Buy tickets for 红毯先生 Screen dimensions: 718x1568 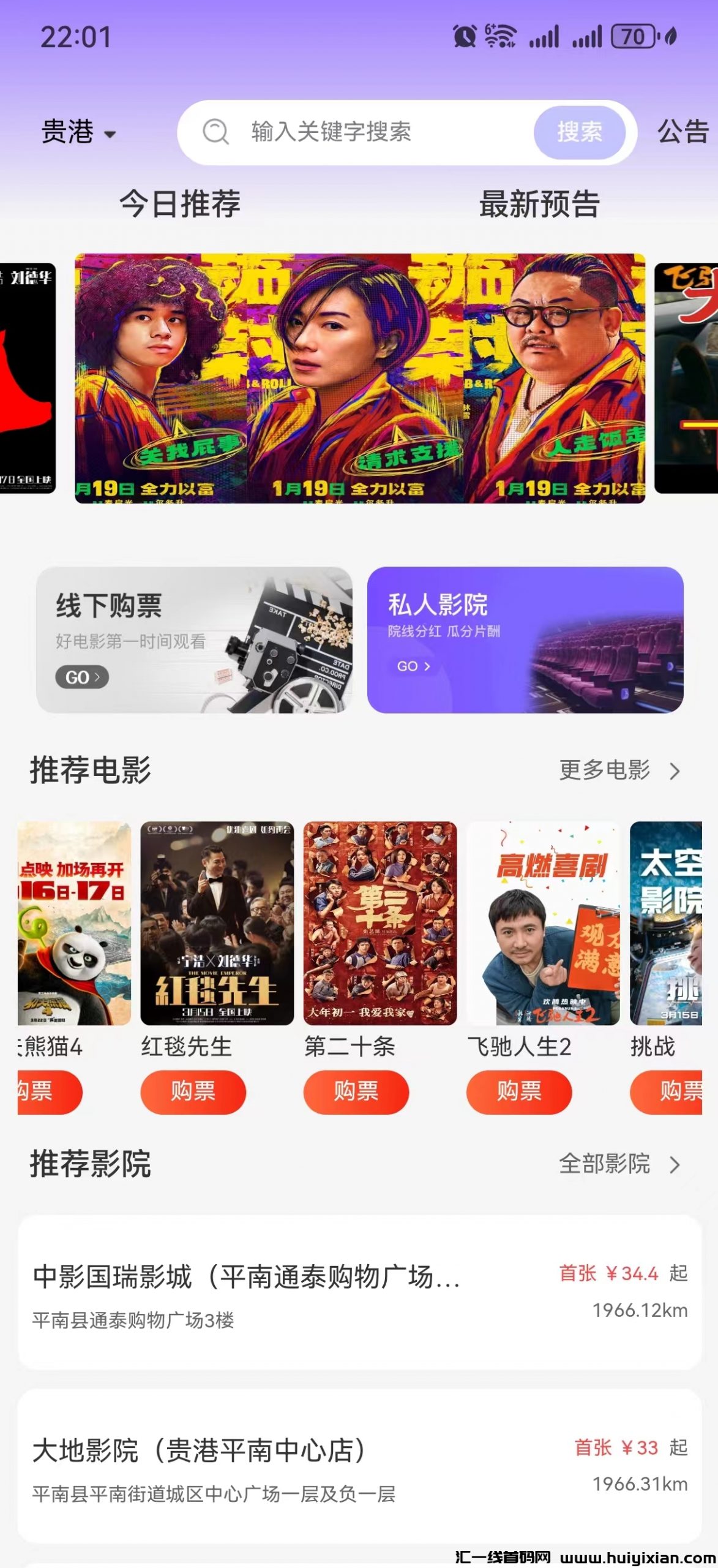coord(193,1091)
